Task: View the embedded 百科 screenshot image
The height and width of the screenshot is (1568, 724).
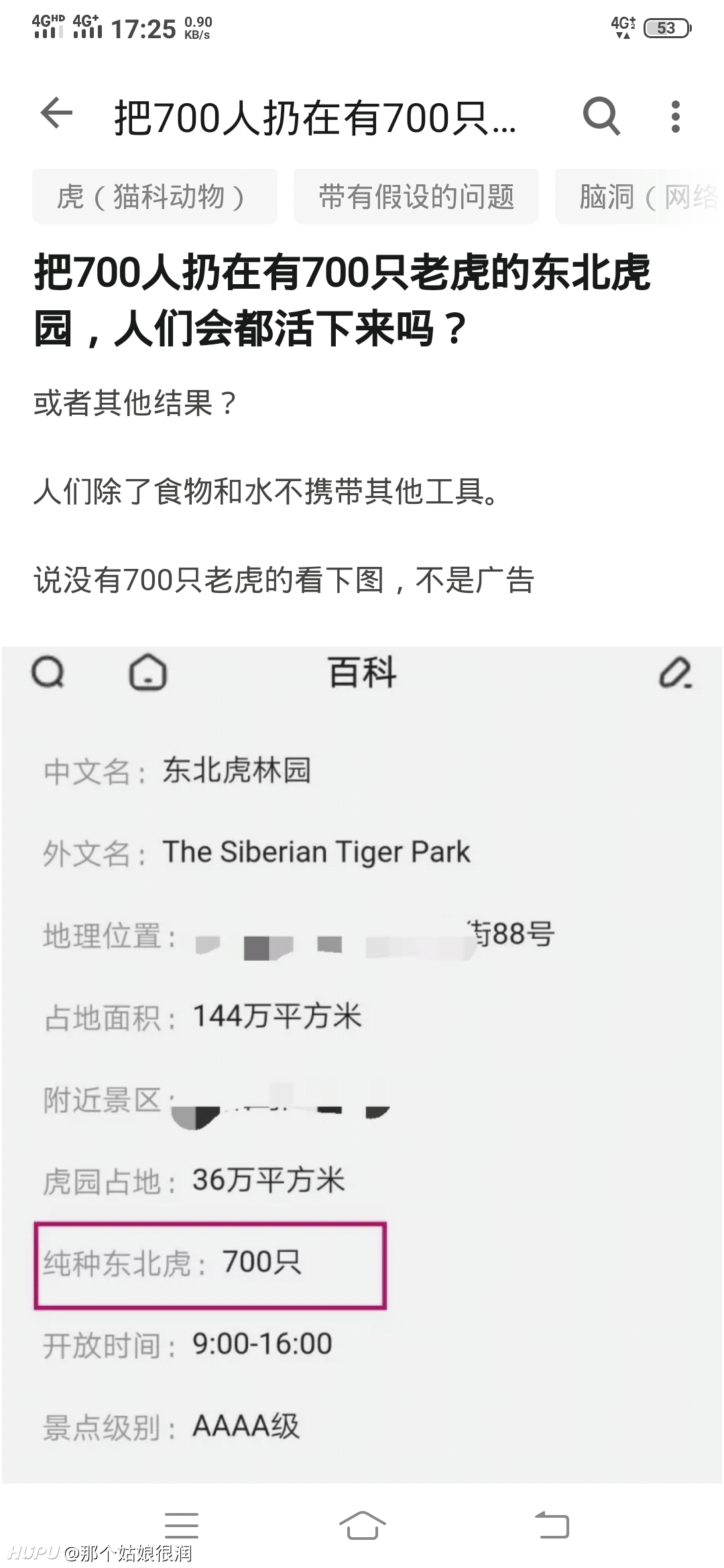Action: coord(362,1065)
